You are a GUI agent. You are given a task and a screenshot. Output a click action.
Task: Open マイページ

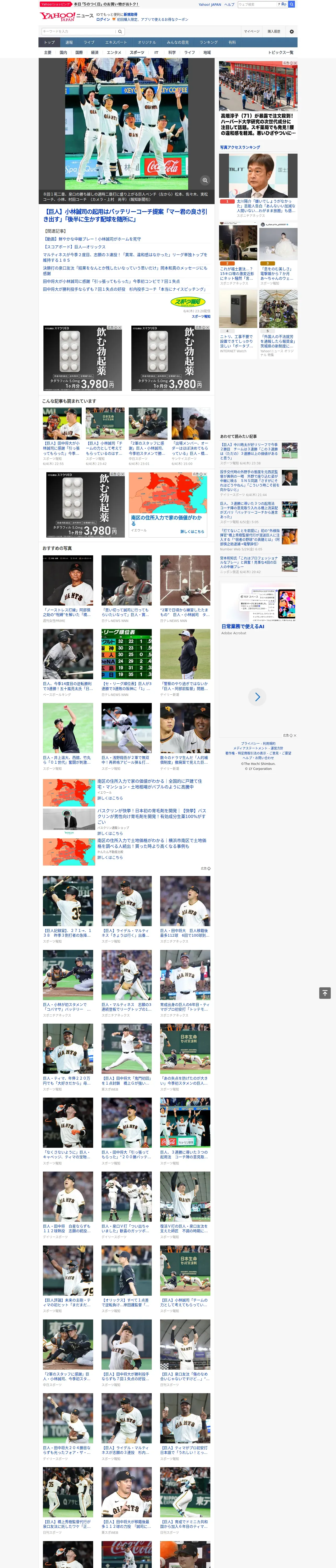coord(251,31)
